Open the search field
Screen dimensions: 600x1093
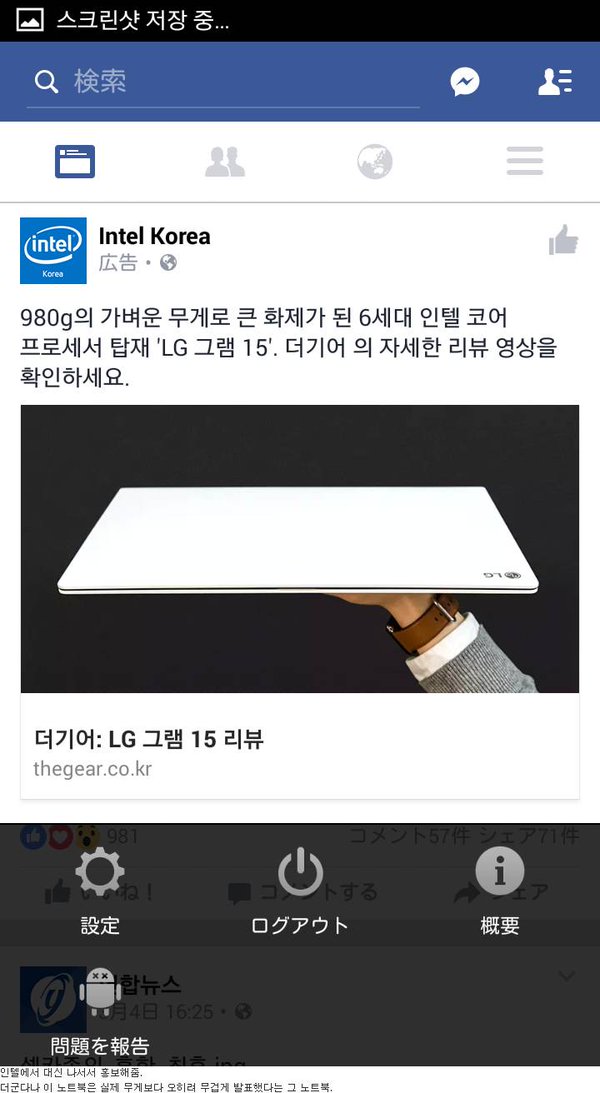click(x=222, y=82)
